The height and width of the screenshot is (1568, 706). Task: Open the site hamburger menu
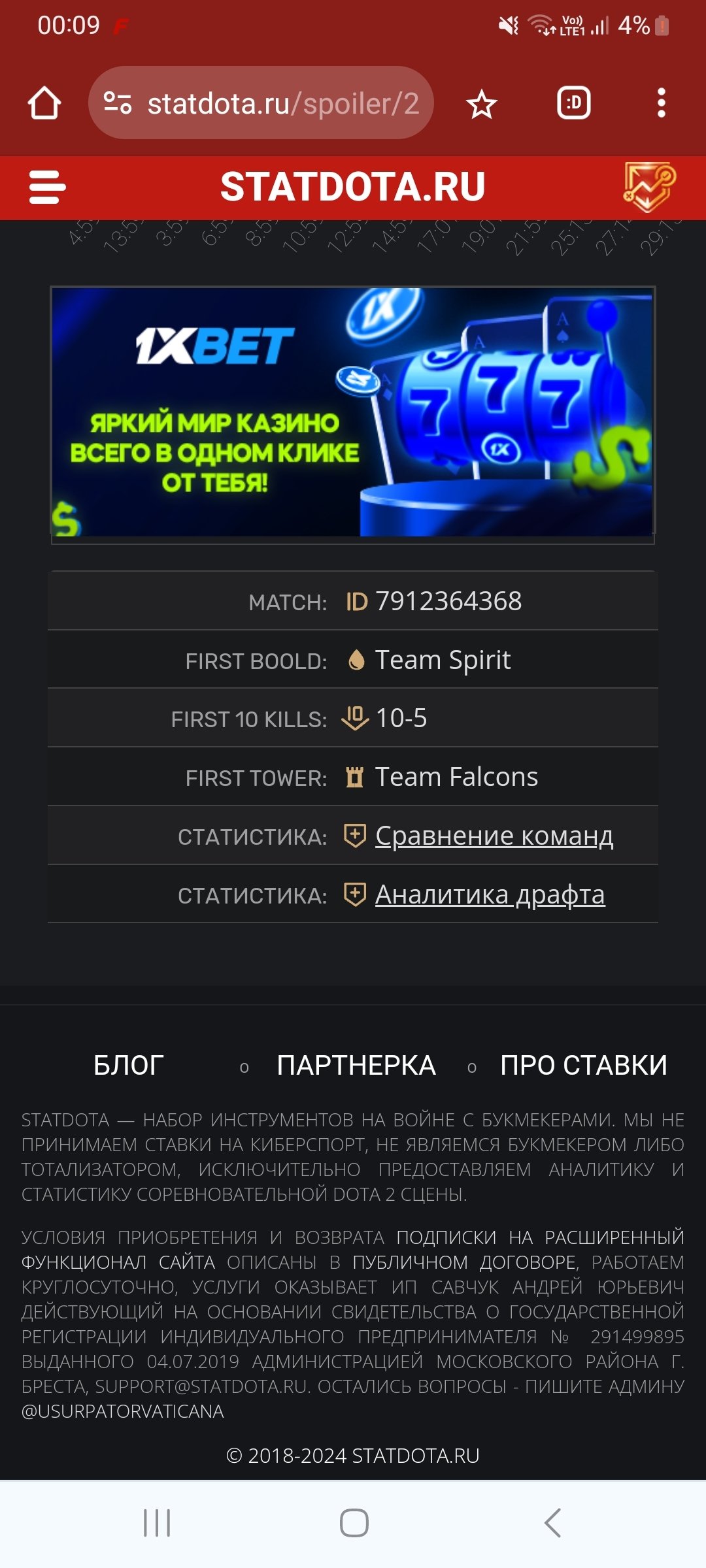pos(47,188)
